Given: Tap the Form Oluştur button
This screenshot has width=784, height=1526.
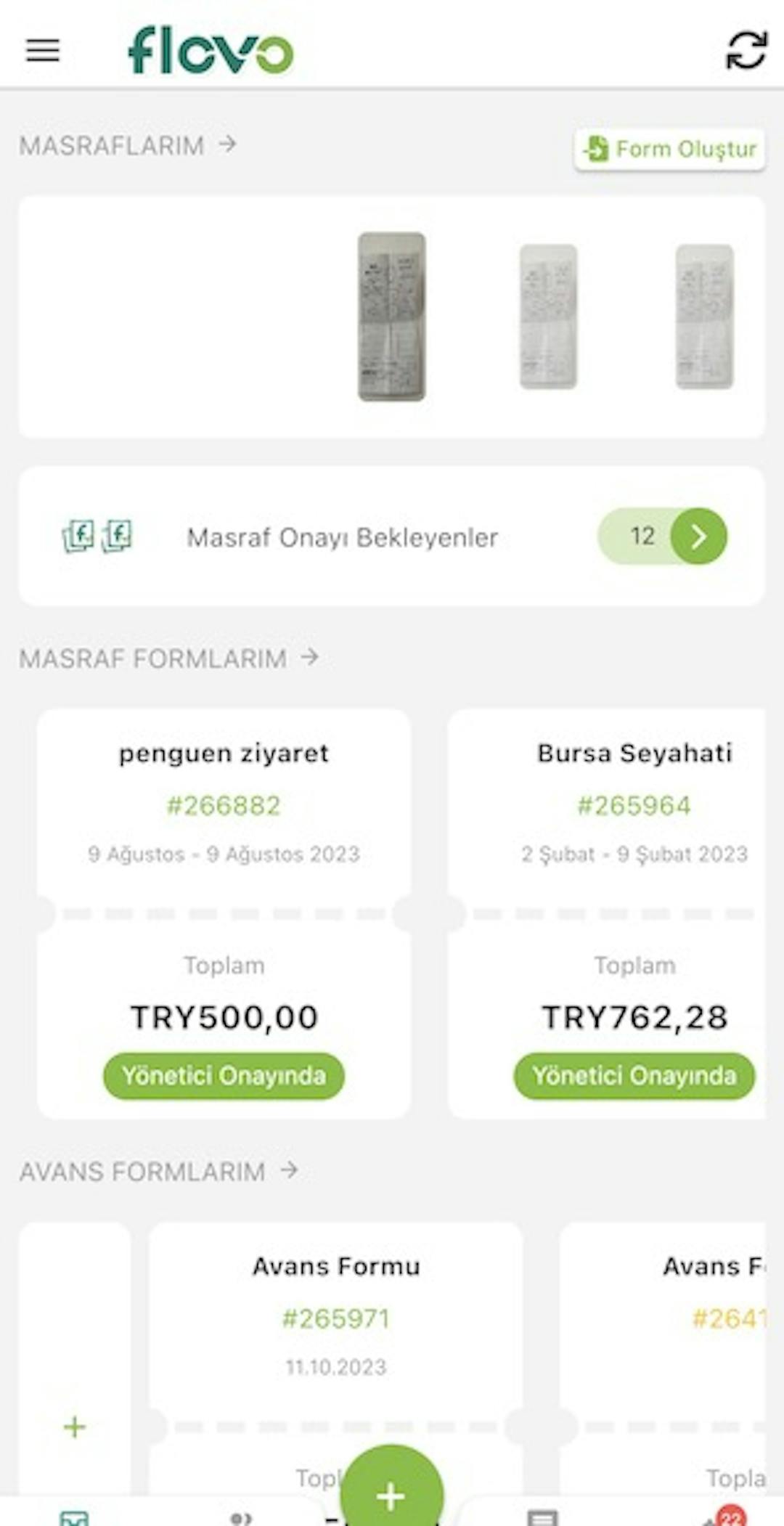Looking at the screenshot, I should pos(669,150).
